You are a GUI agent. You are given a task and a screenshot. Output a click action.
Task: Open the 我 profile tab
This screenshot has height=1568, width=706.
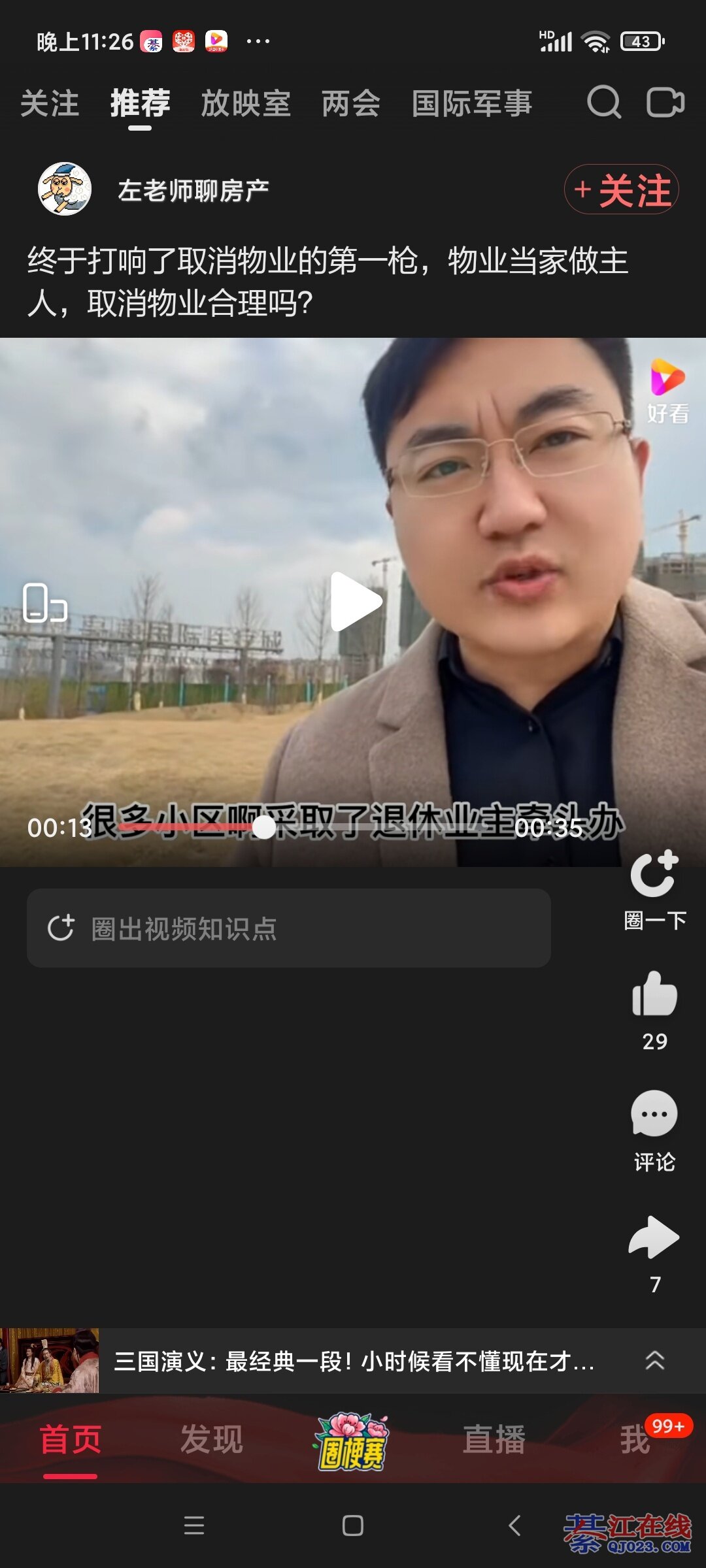click(x=635, y=1440)
